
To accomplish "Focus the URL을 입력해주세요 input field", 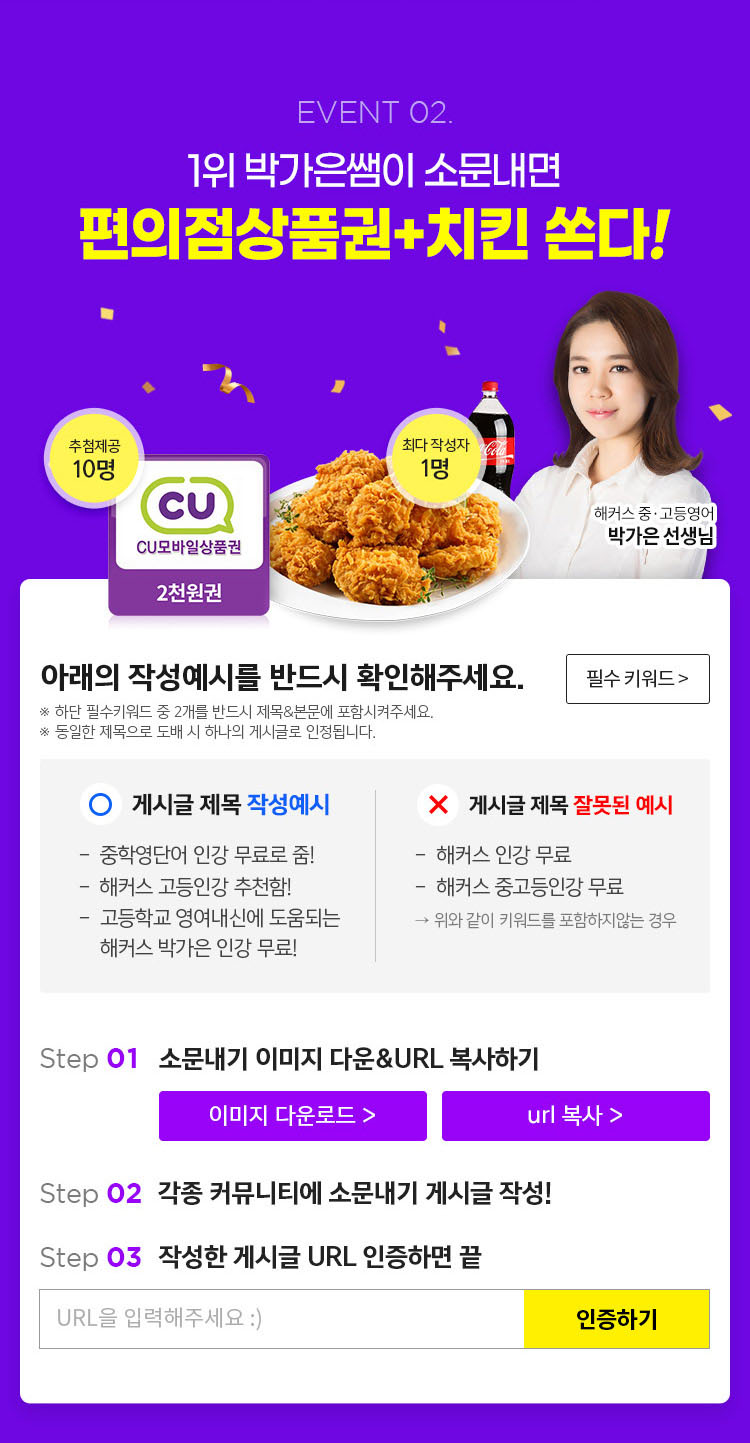I will (281, 1319).
